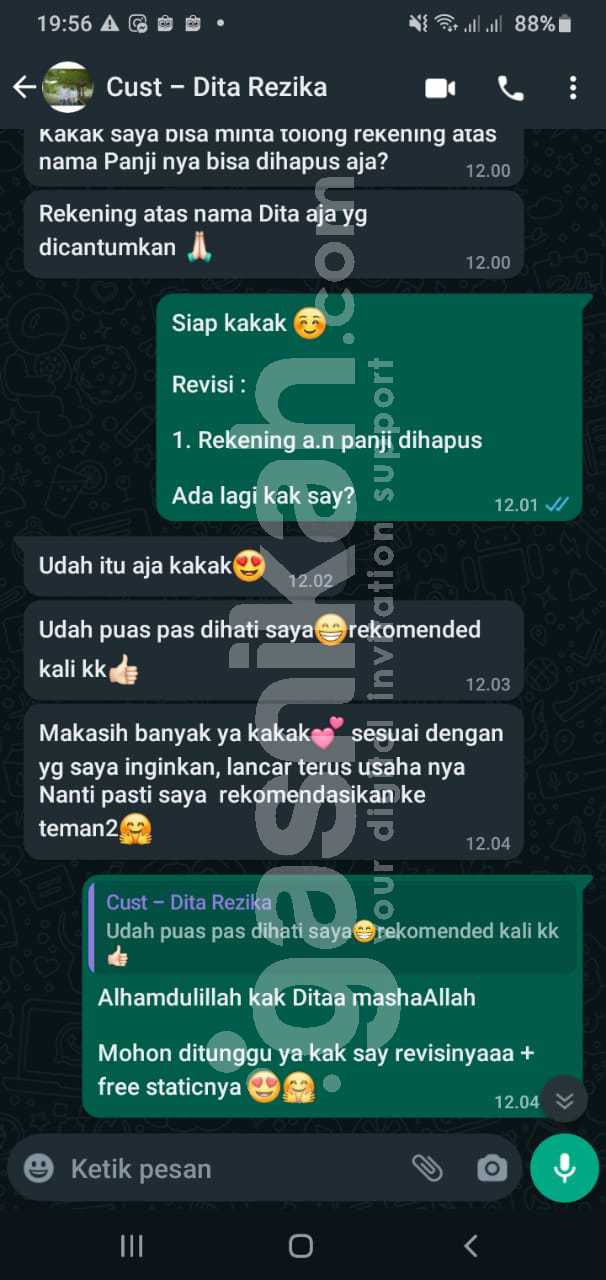Open the attachment paperclip

tap(427, 1167)
